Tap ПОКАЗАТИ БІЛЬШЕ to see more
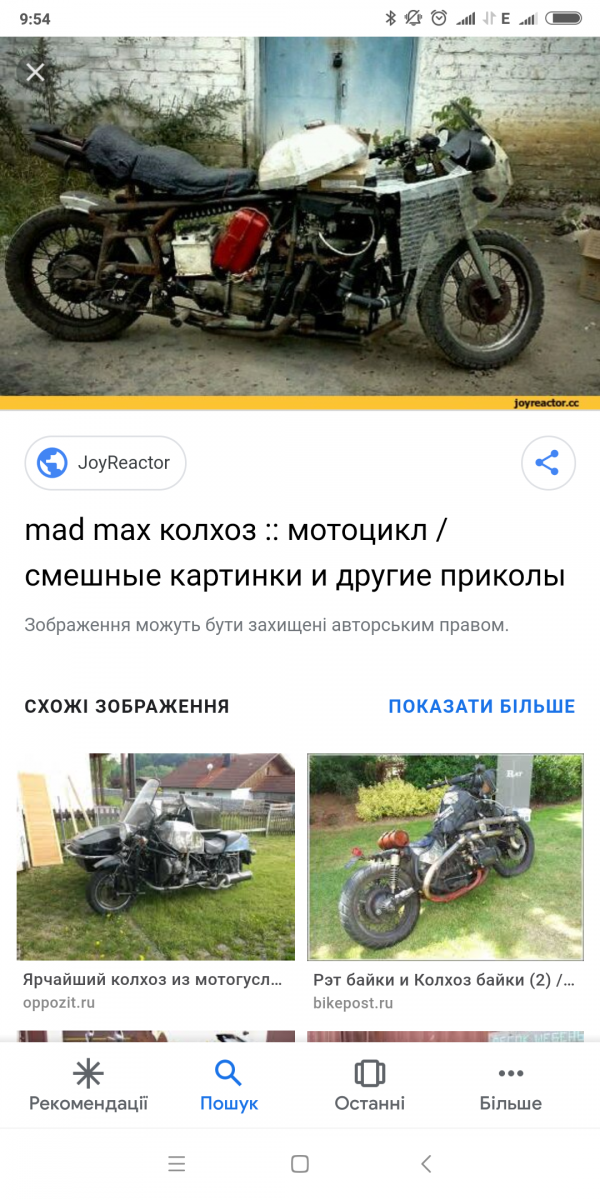This screenshot has height=1200, width=600. tap(481, 706)
